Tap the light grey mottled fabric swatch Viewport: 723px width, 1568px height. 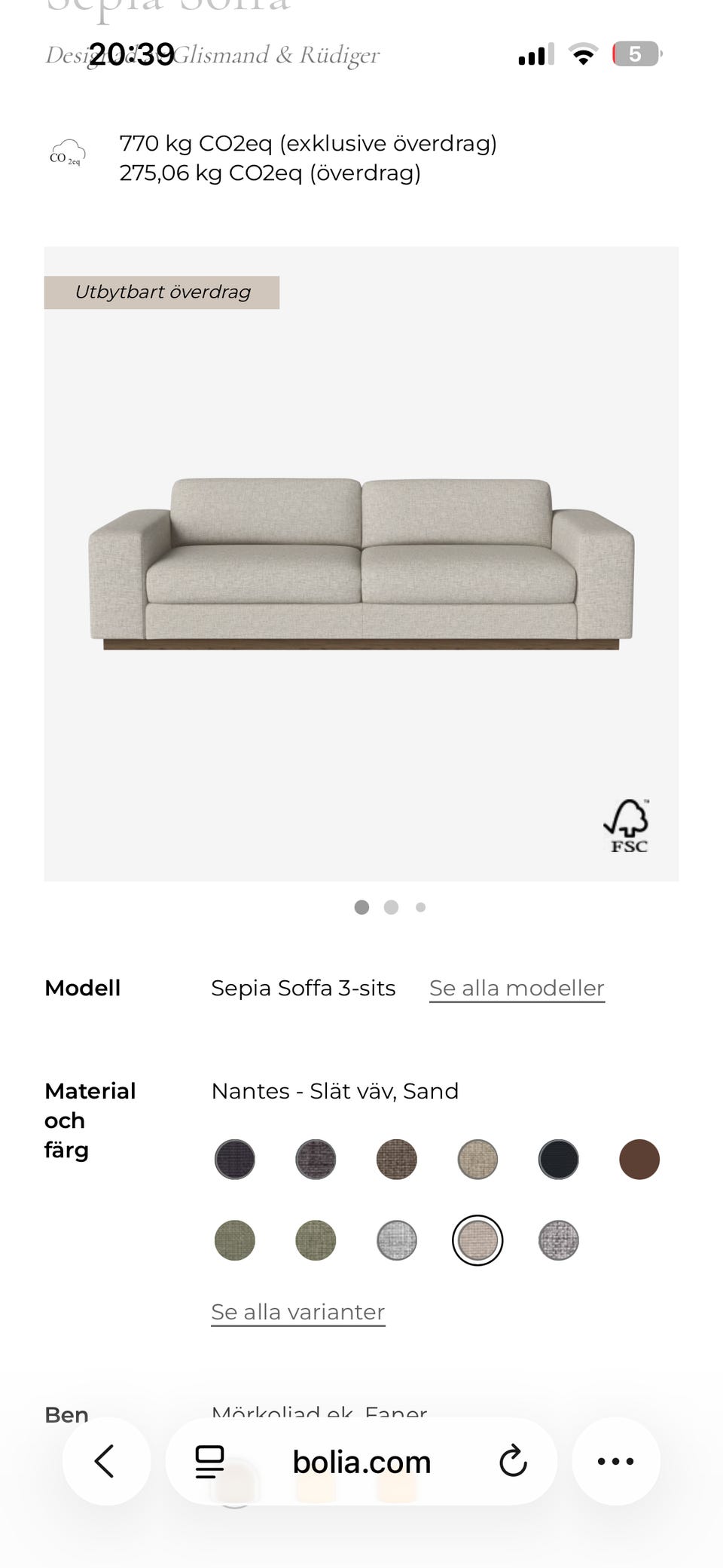(396, 1241)
